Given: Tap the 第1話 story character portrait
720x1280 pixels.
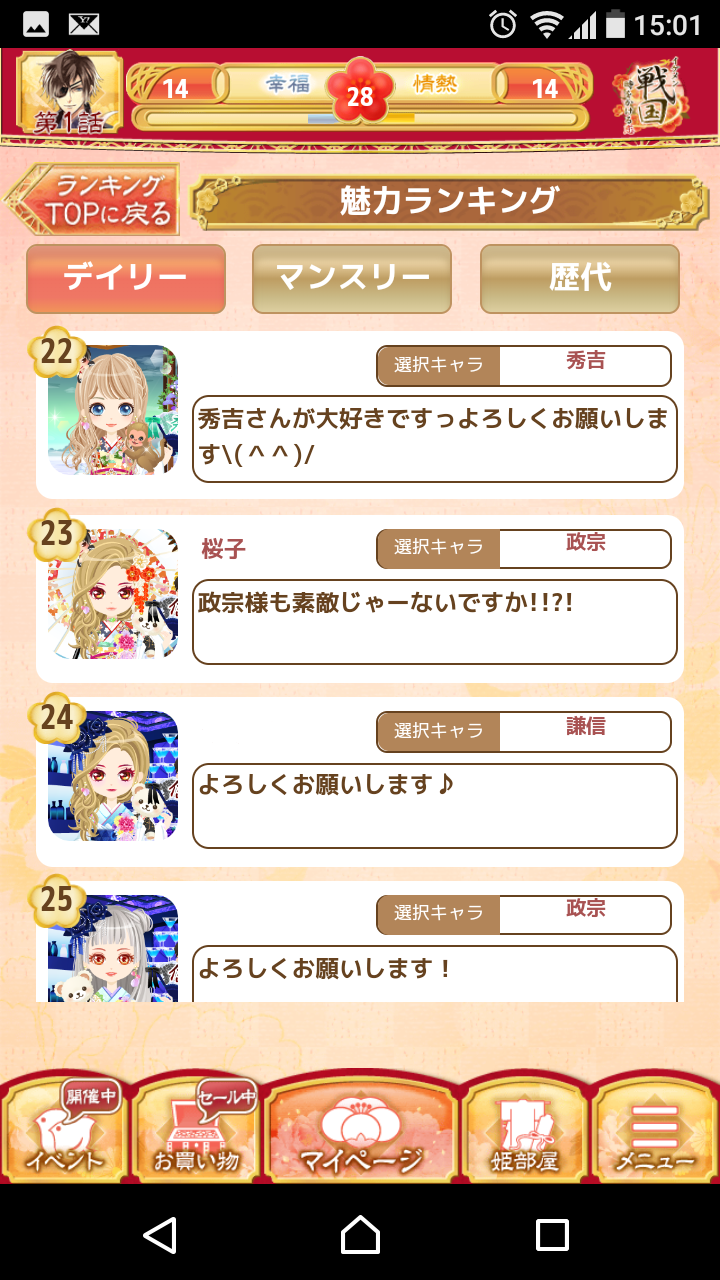Looking at the screenshot, I should tap(69, 93).
